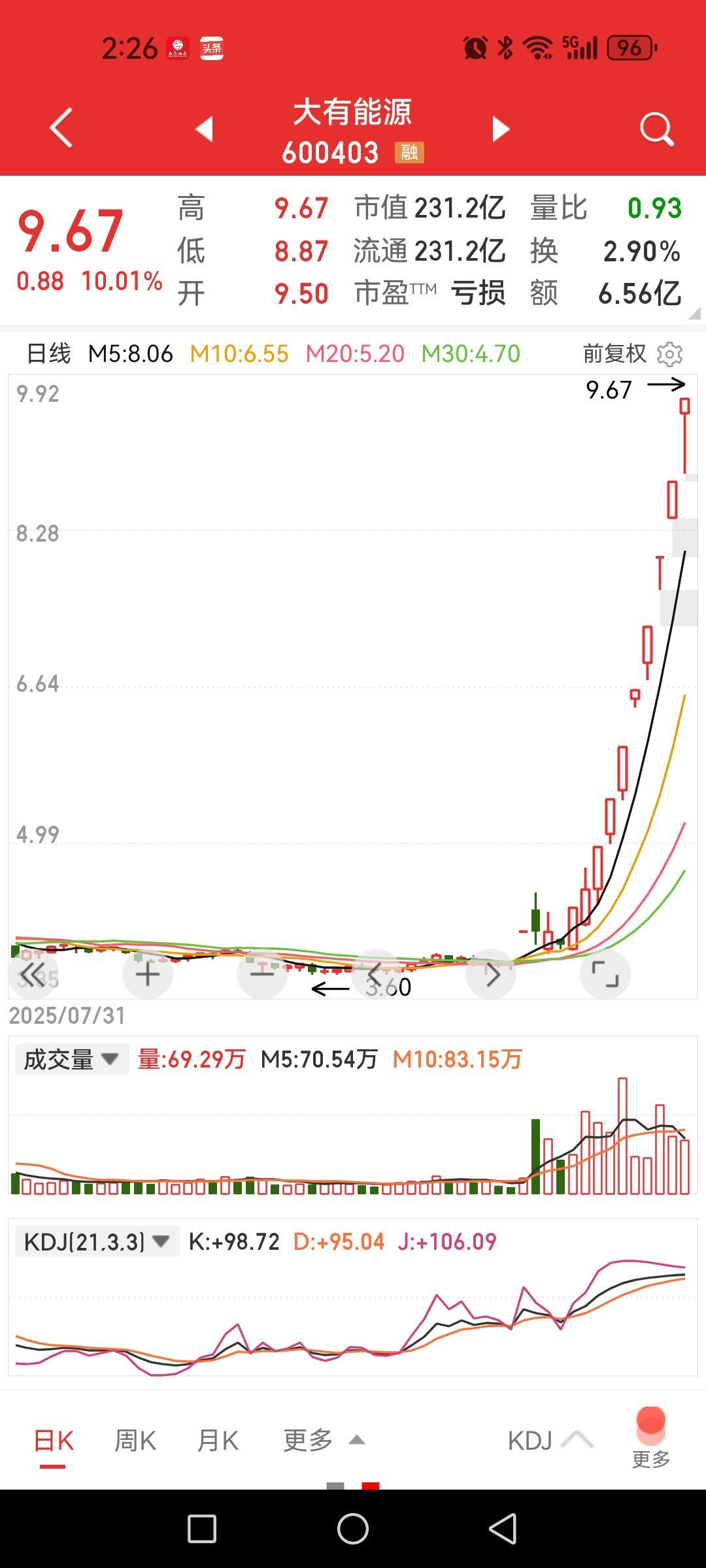Expand chart to fullscreen
The image size is (706, 1568).
[605, 974]
